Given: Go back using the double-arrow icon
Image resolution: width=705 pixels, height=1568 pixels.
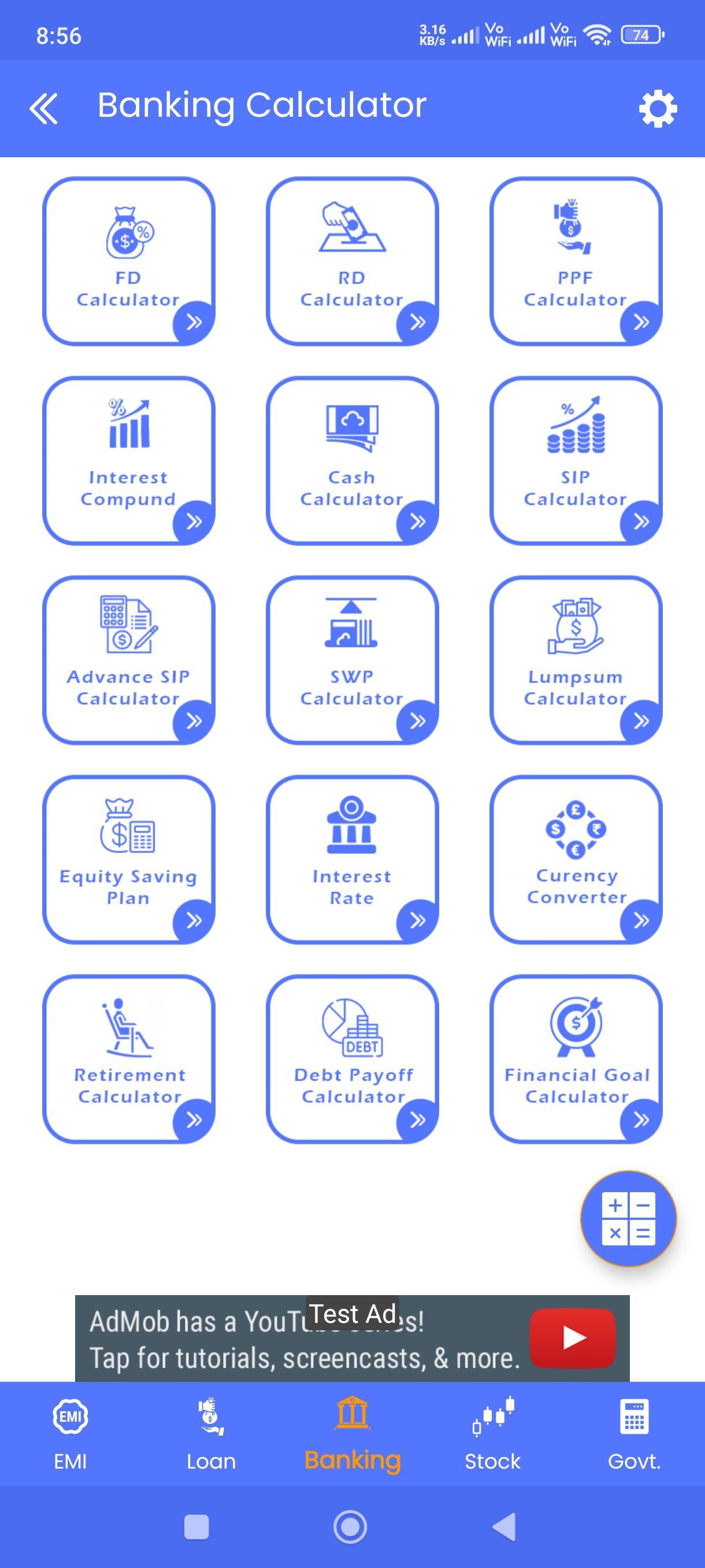Looking at the screenshot, I should (43, 108).
